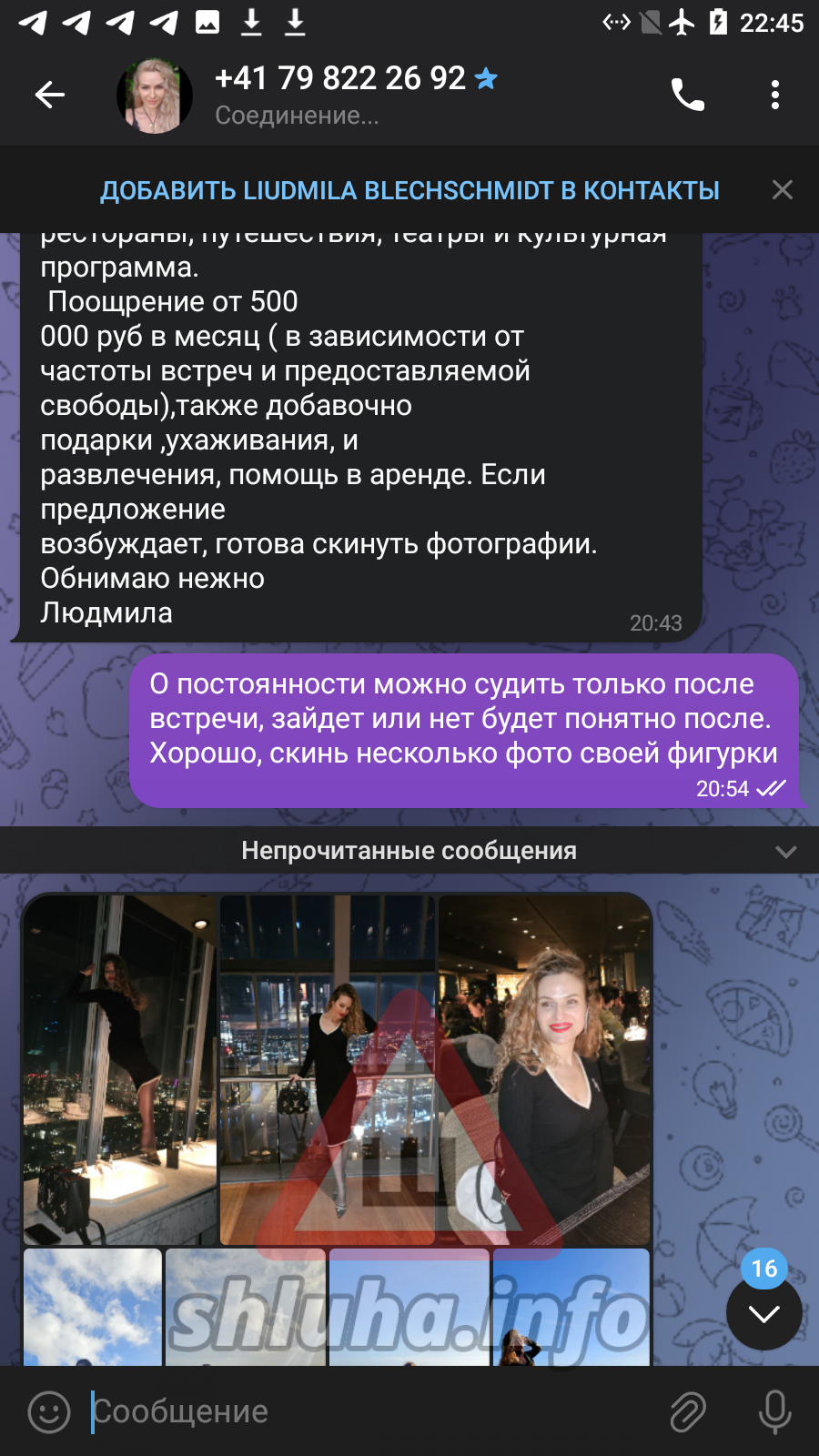Image resolution: width=819 pixels, height=1456 pixels.
Task: Attach a file with the paperclip
Action: click(x=688, y=1411)
